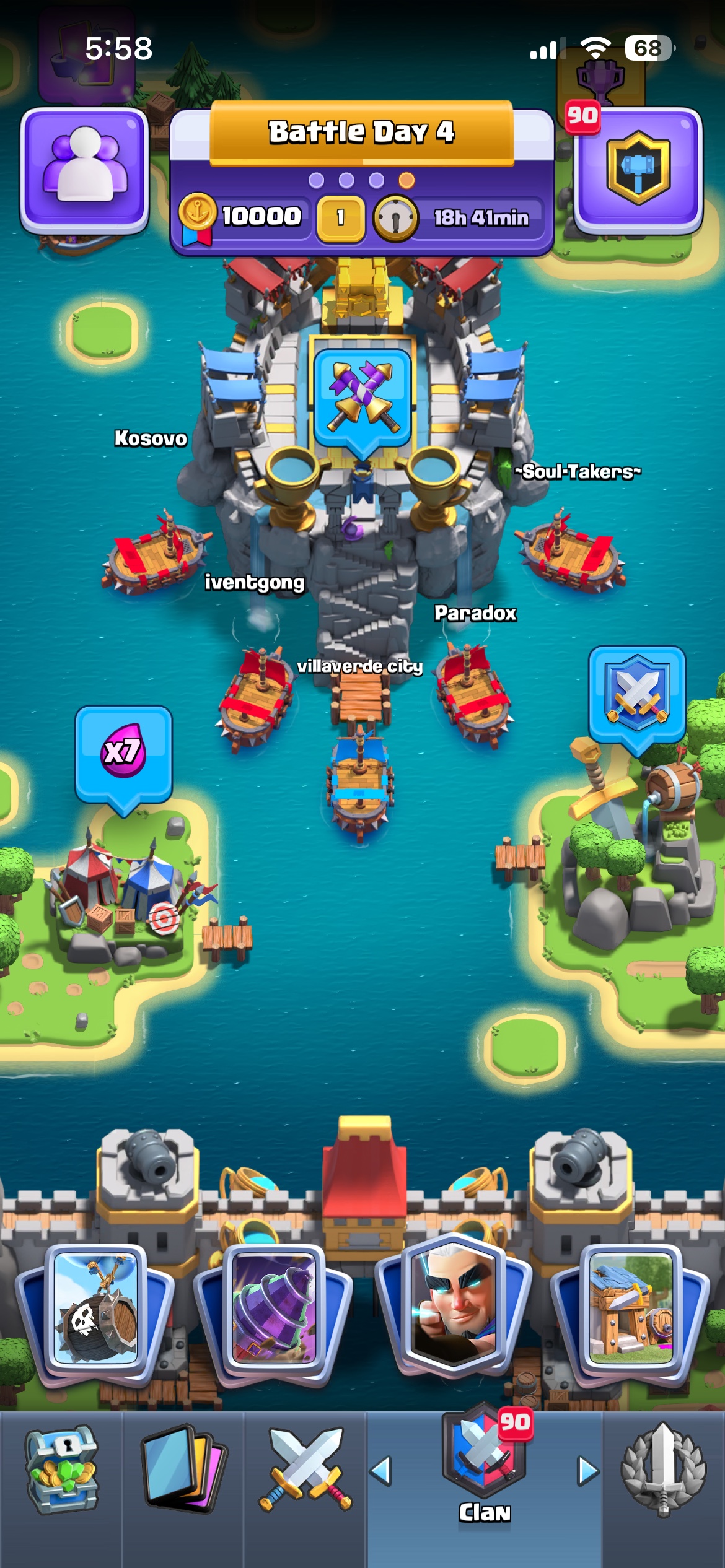This screenshot has width=725, height=1568.
Task: Tap the left arrow beside Clan
Action: coord(380,1470)
